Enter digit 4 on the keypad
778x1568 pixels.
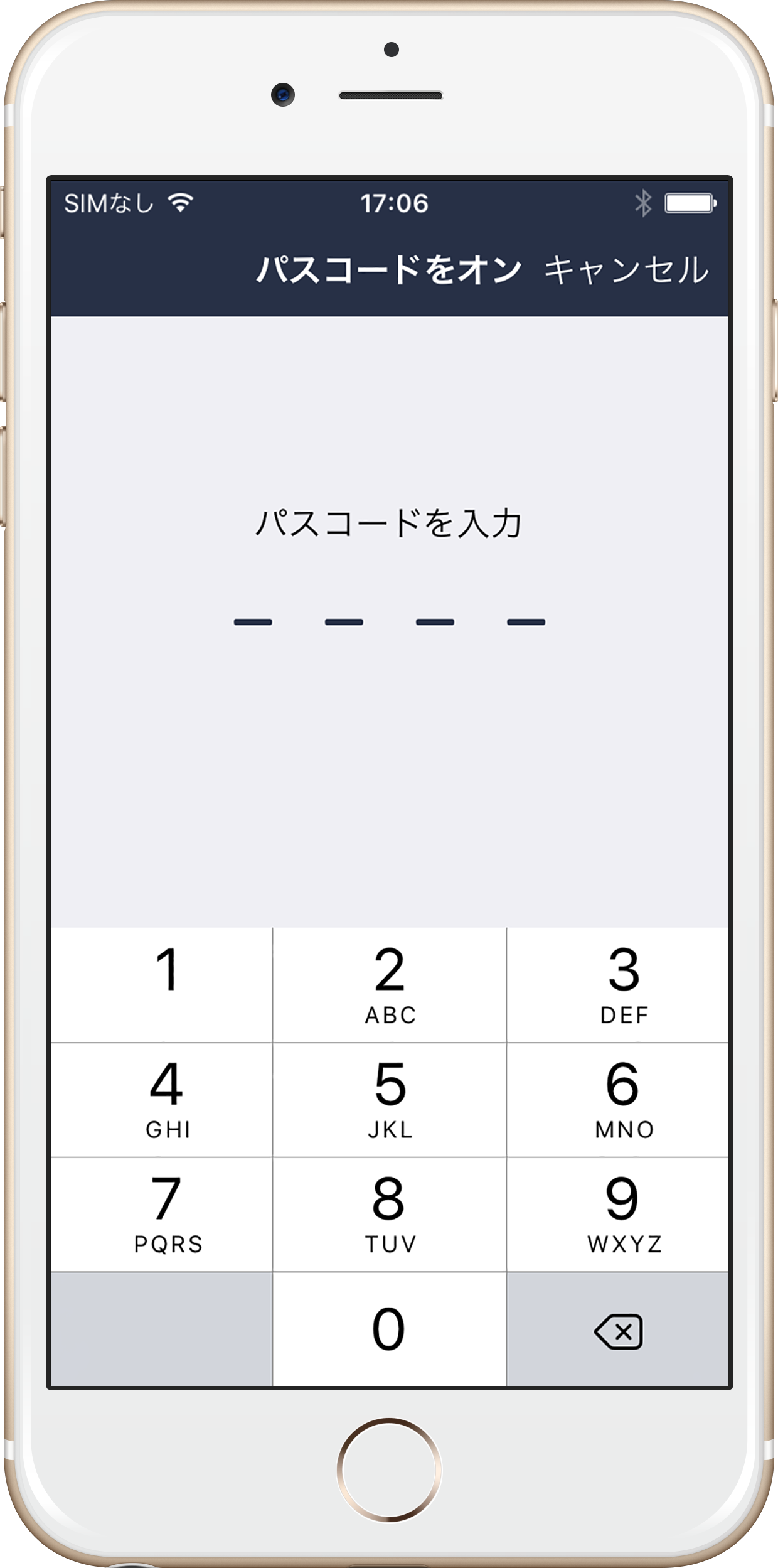click(x=162, y=1099)
